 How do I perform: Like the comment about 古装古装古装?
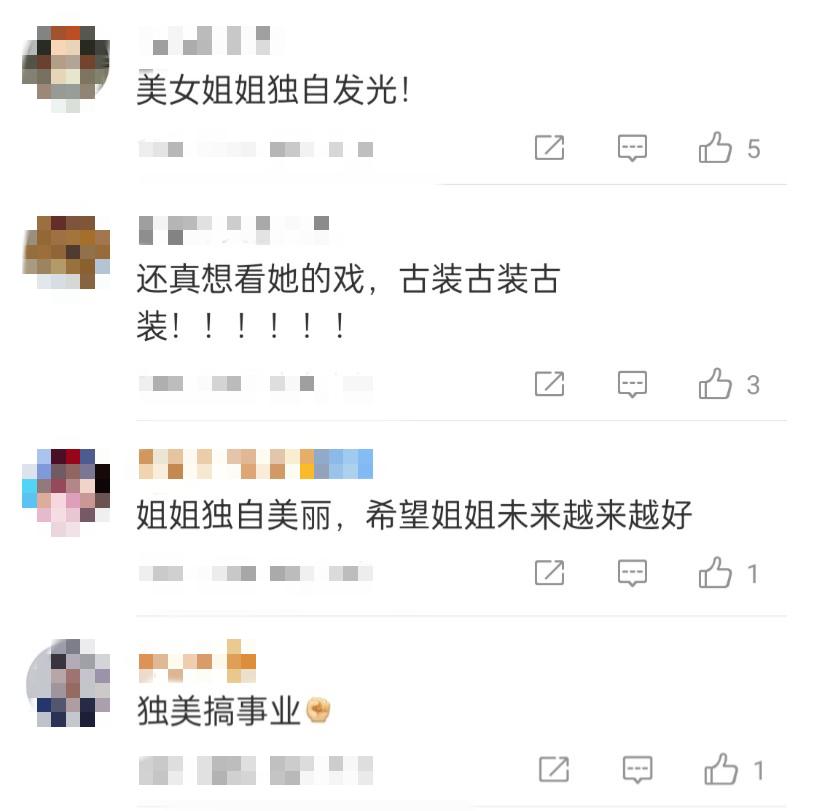(716, 383)
